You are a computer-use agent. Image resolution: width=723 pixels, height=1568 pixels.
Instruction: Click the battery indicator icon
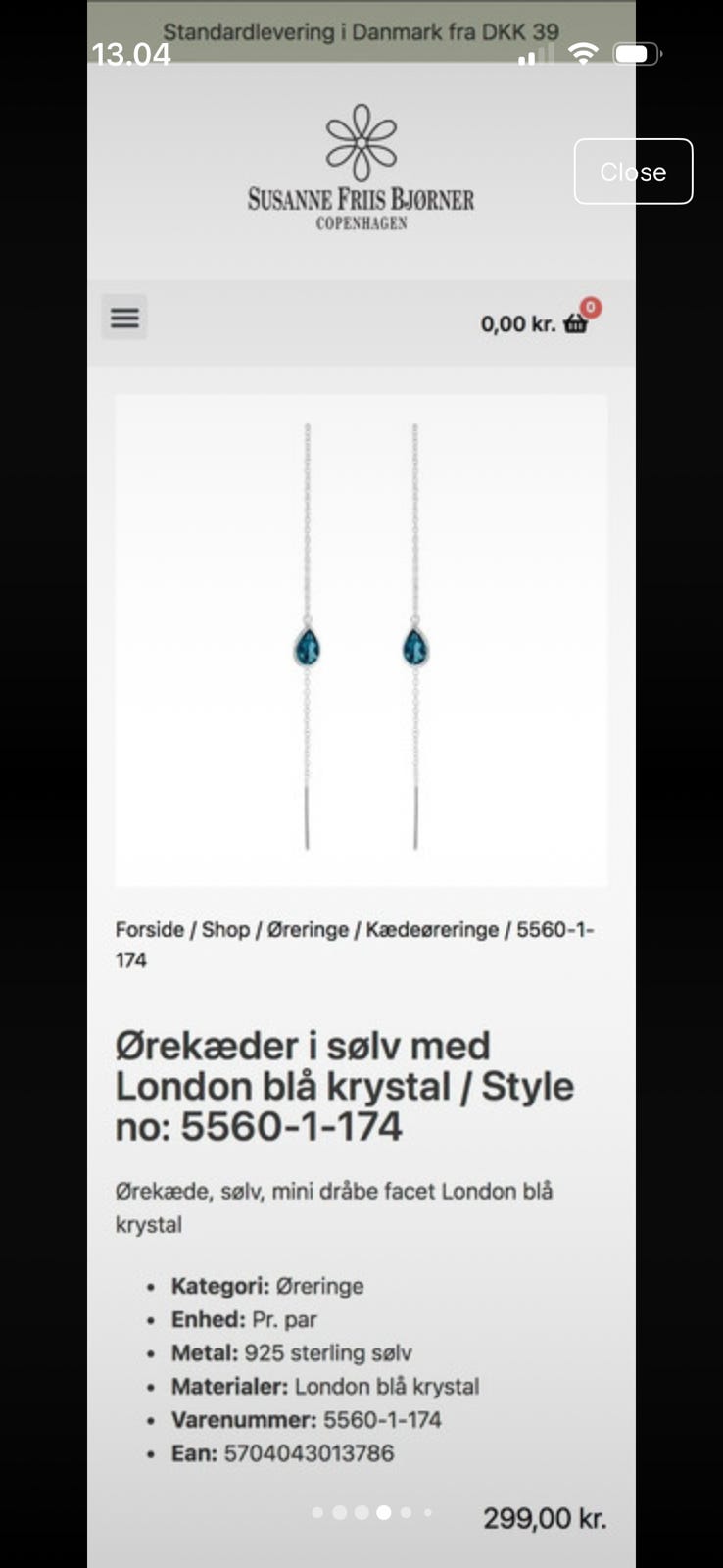[x=637, y=54]
